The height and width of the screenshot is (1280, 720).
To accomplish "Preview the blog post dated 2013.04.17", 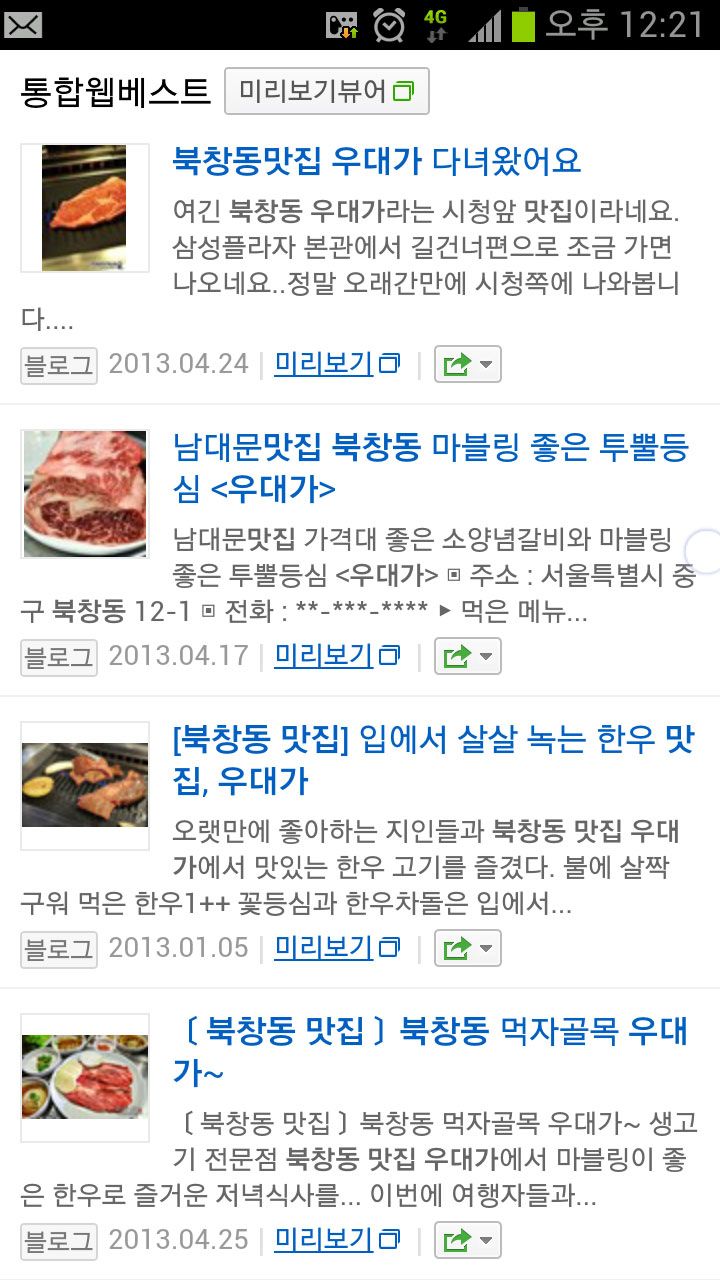I will tap(336, 656).
